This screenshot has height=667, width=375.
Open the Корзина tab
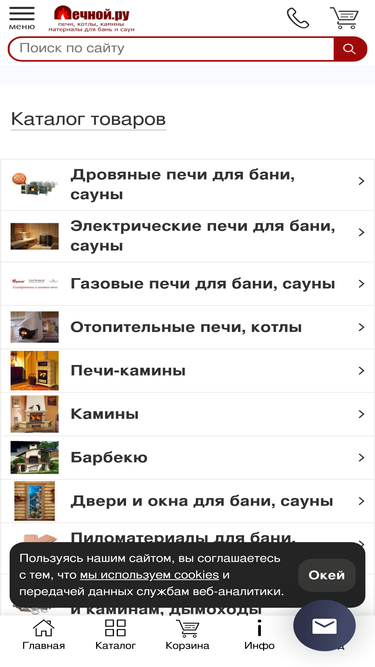(x=187, y=634)
